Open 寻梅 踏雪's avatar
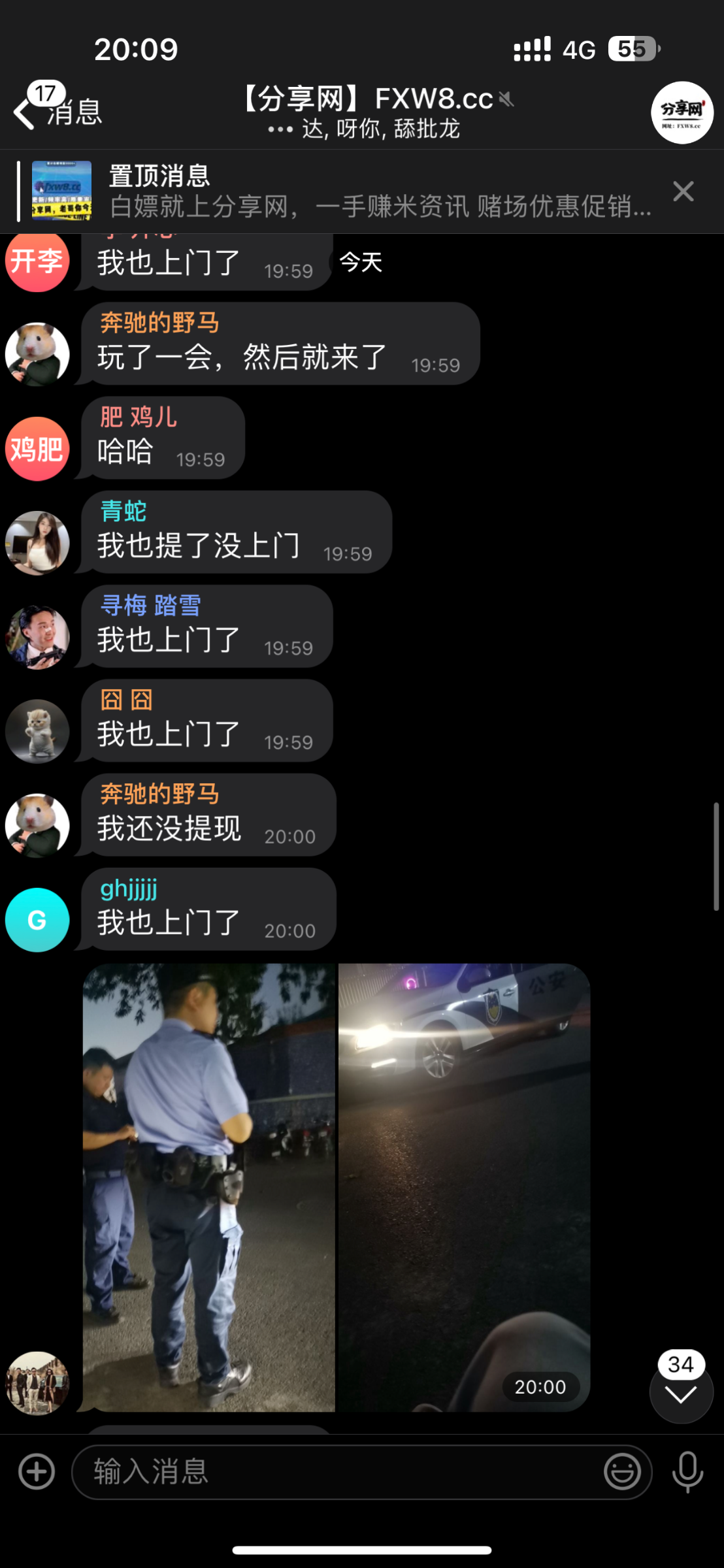This screenshot has width=724, height=1568. 37,637
